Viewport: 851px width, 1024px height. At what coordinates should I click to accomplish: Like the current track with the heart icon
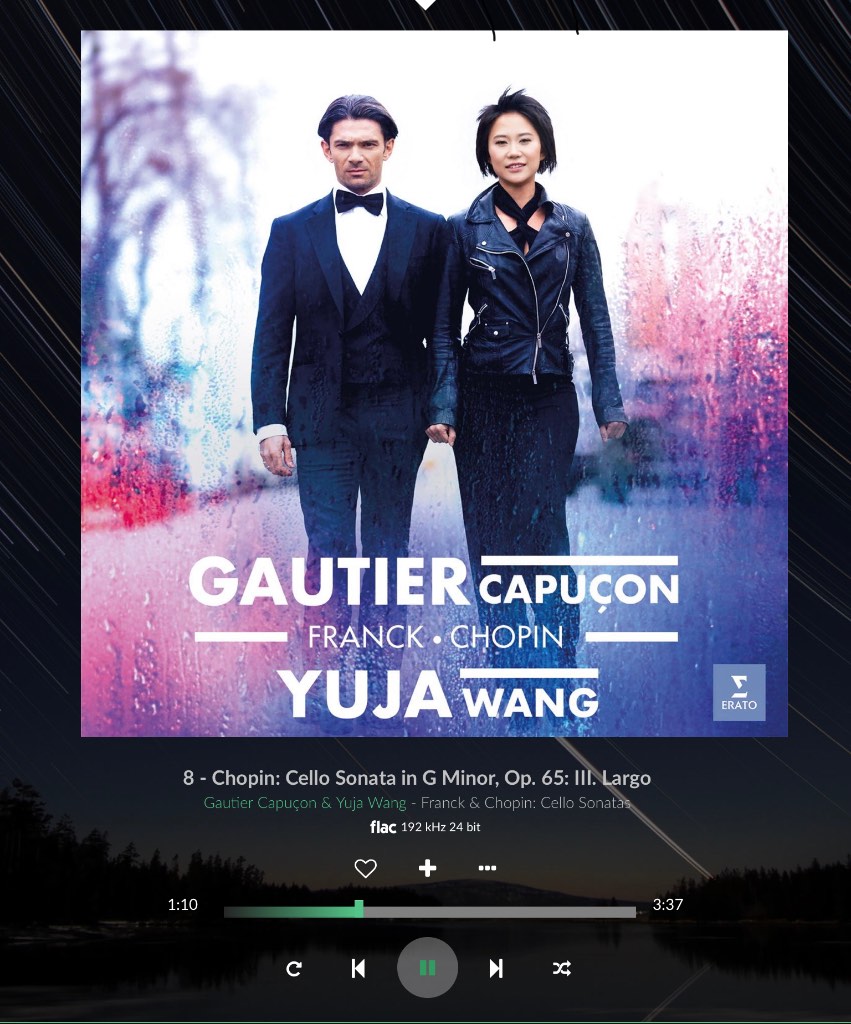[366, 868]
